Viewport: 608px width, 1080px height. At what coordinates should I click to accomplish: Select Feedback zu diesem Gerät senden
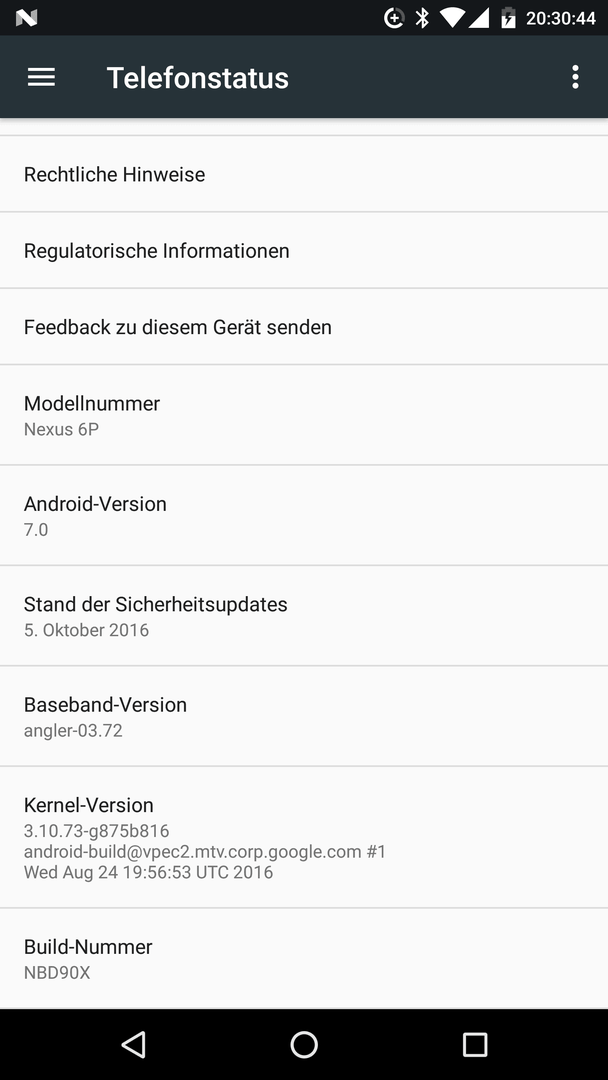pyautogui.click(x=304, y=326)
